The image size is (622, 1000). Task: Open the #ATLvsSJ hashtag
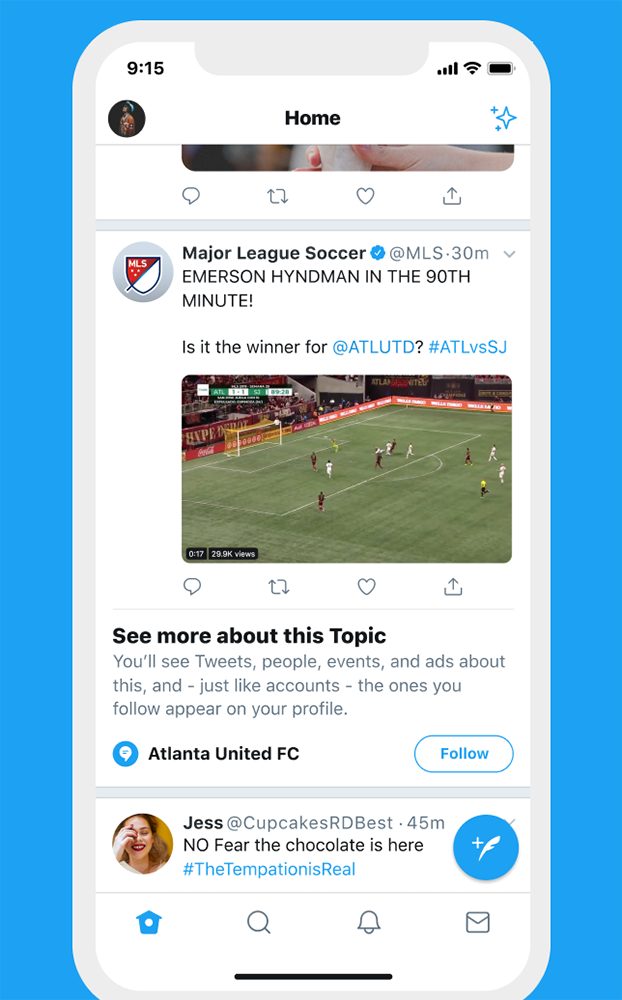467,347
